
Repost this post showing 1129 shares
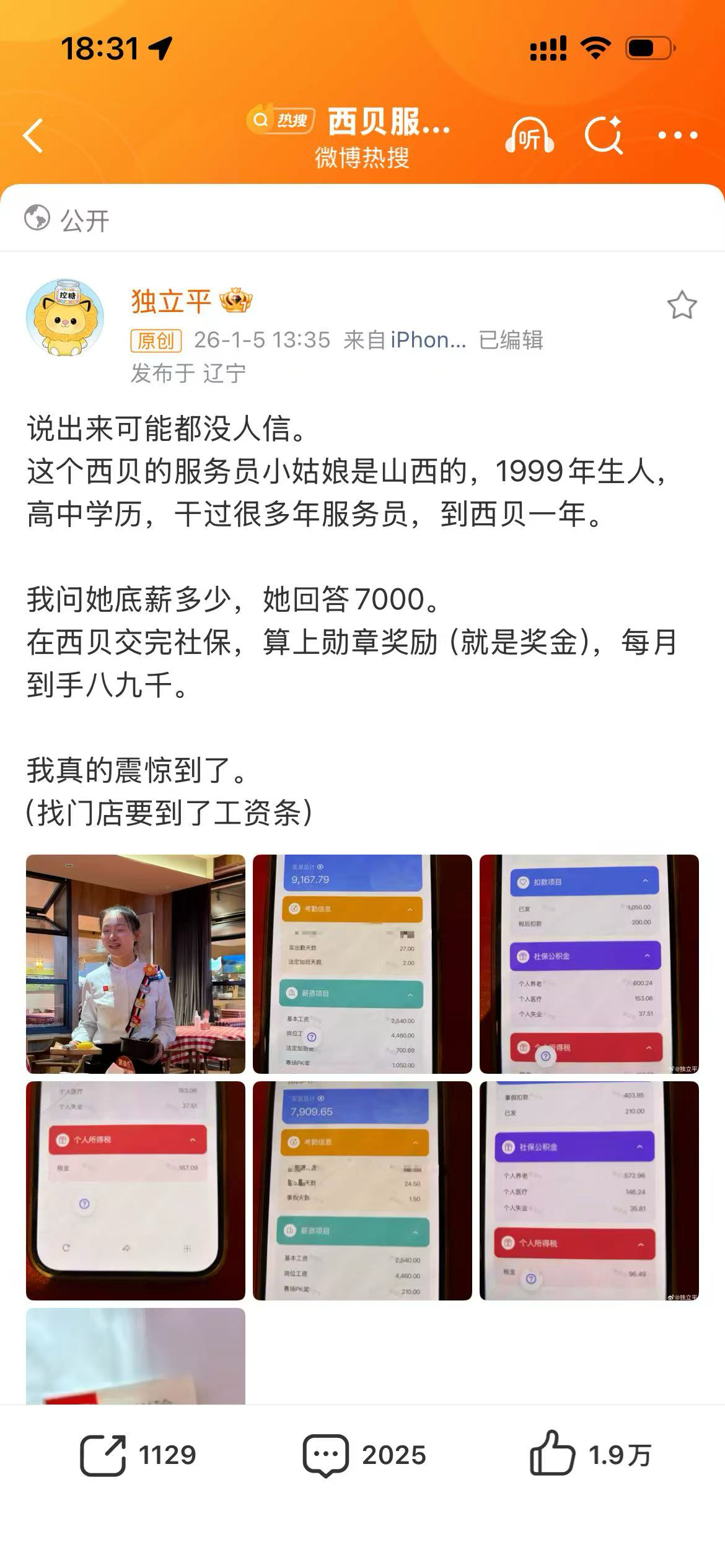pos(138,1455)
